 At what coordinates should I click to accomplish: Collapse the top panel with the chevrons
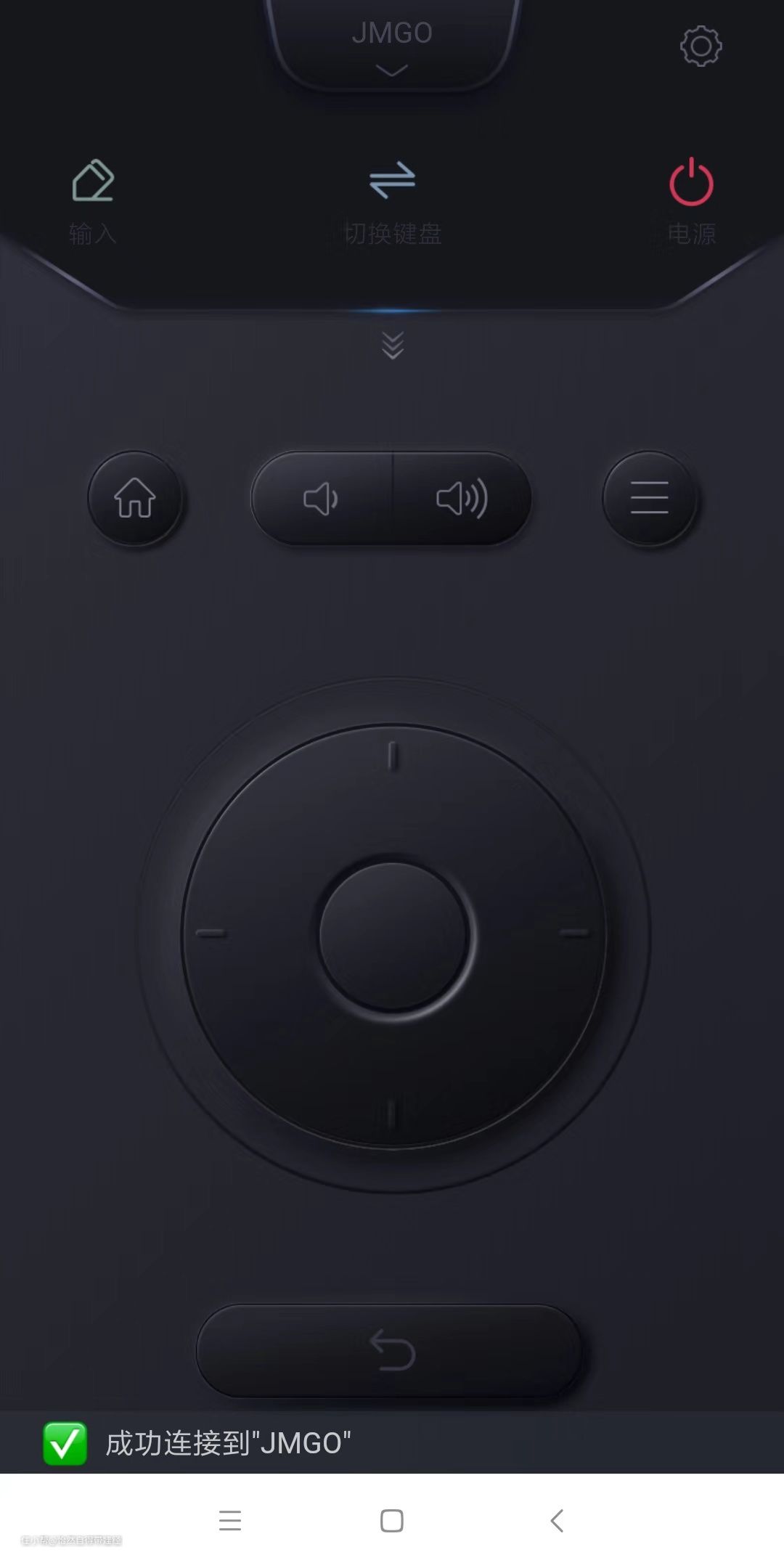392,346
